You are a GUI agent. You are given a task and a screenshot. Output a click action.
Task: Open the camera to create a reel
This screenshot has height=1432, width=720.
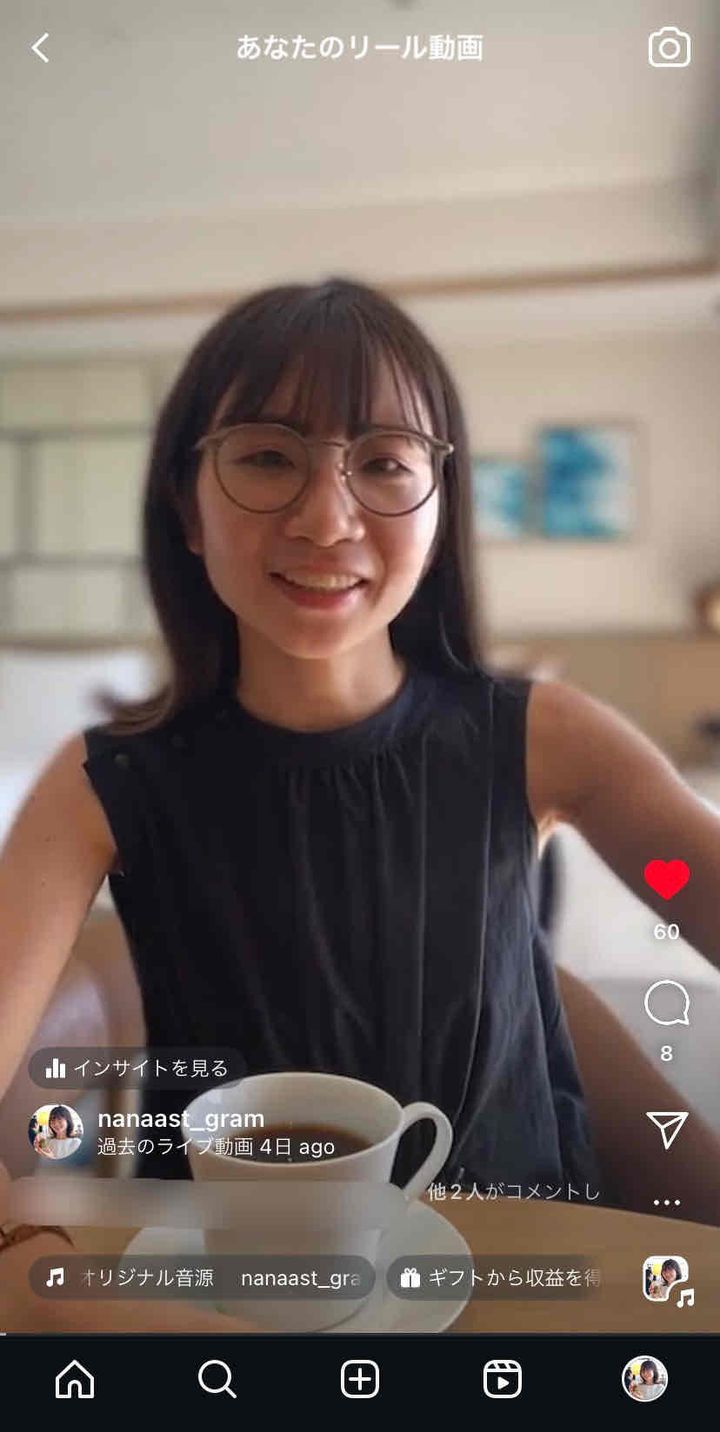(669, 48)
